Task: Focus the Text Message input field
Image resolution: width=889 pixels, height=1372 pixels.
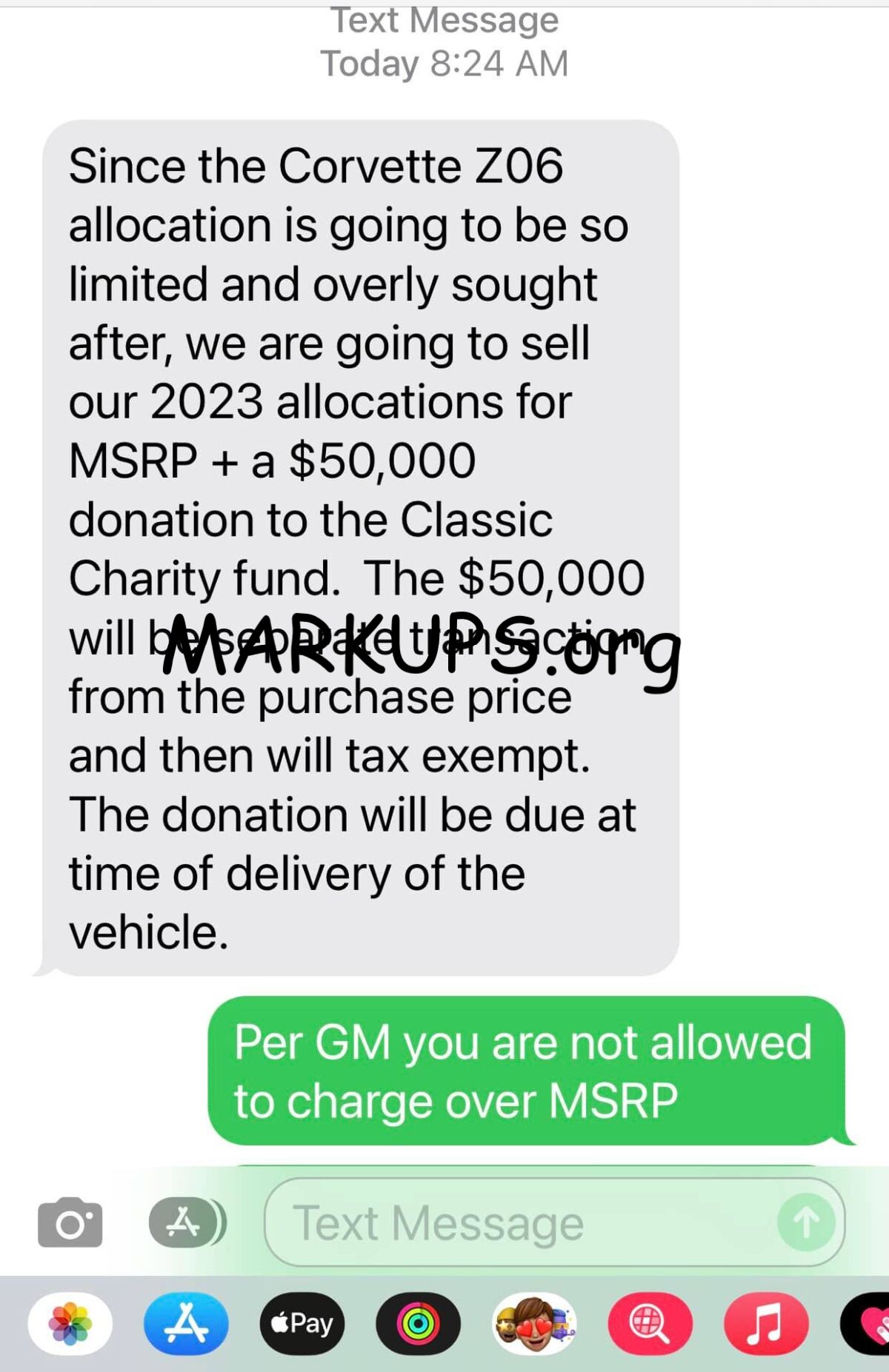Action: click(519, 1222)
